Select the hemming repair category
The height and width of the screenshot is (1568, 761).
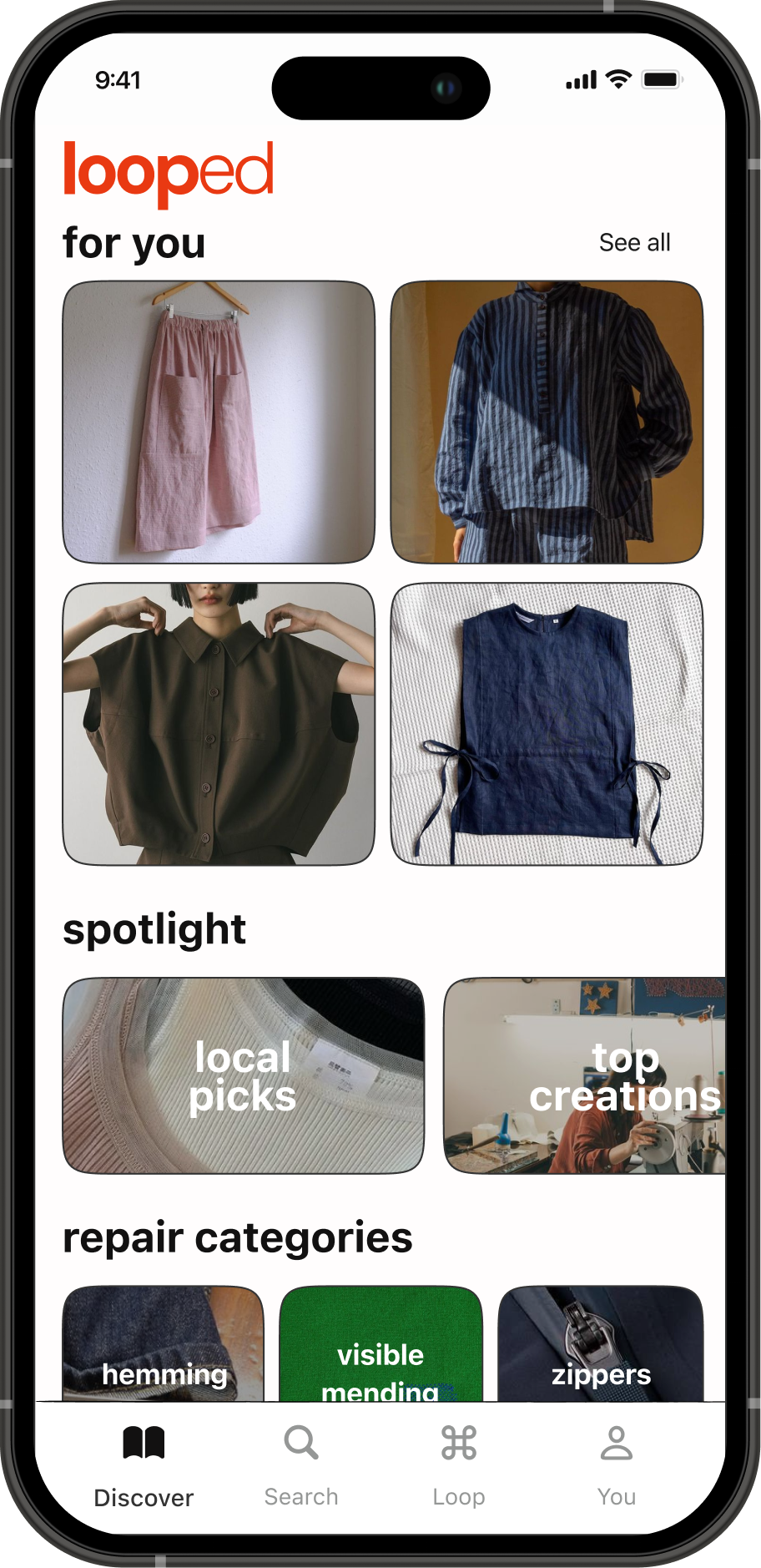tap(164, 1344)
